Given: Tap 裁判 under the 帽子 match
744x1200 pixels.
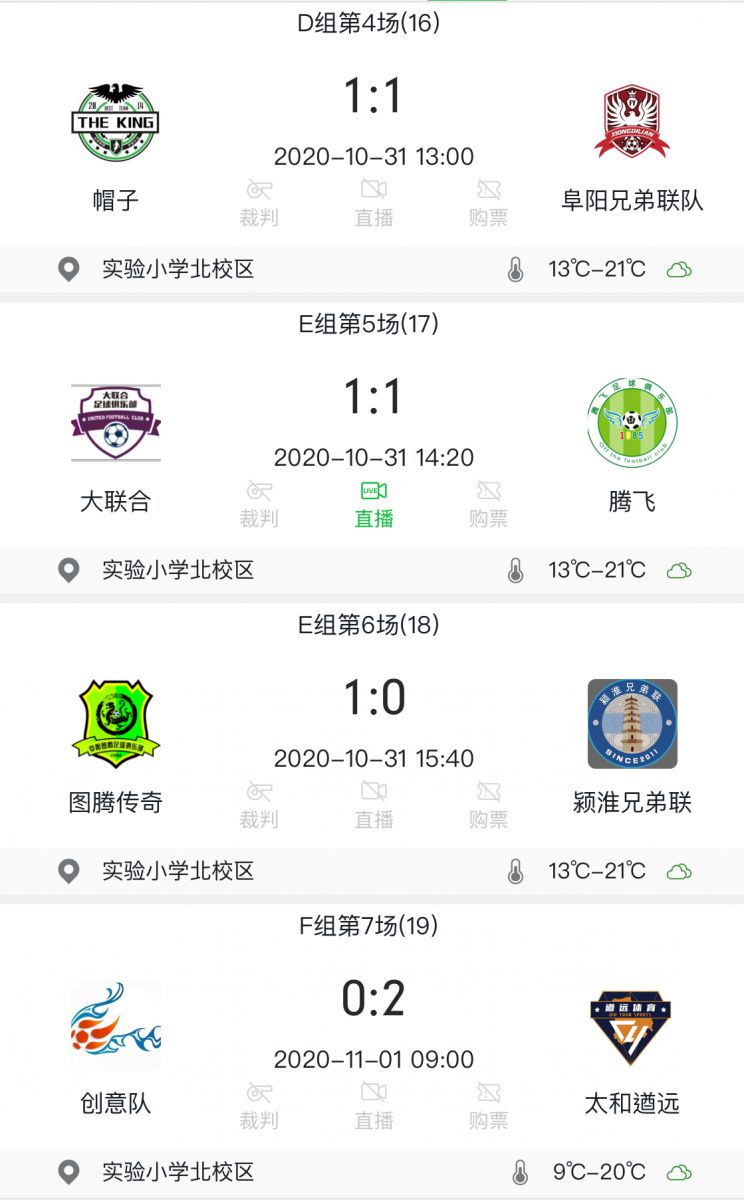Looking at the screenshot, I should click(259, 204).
